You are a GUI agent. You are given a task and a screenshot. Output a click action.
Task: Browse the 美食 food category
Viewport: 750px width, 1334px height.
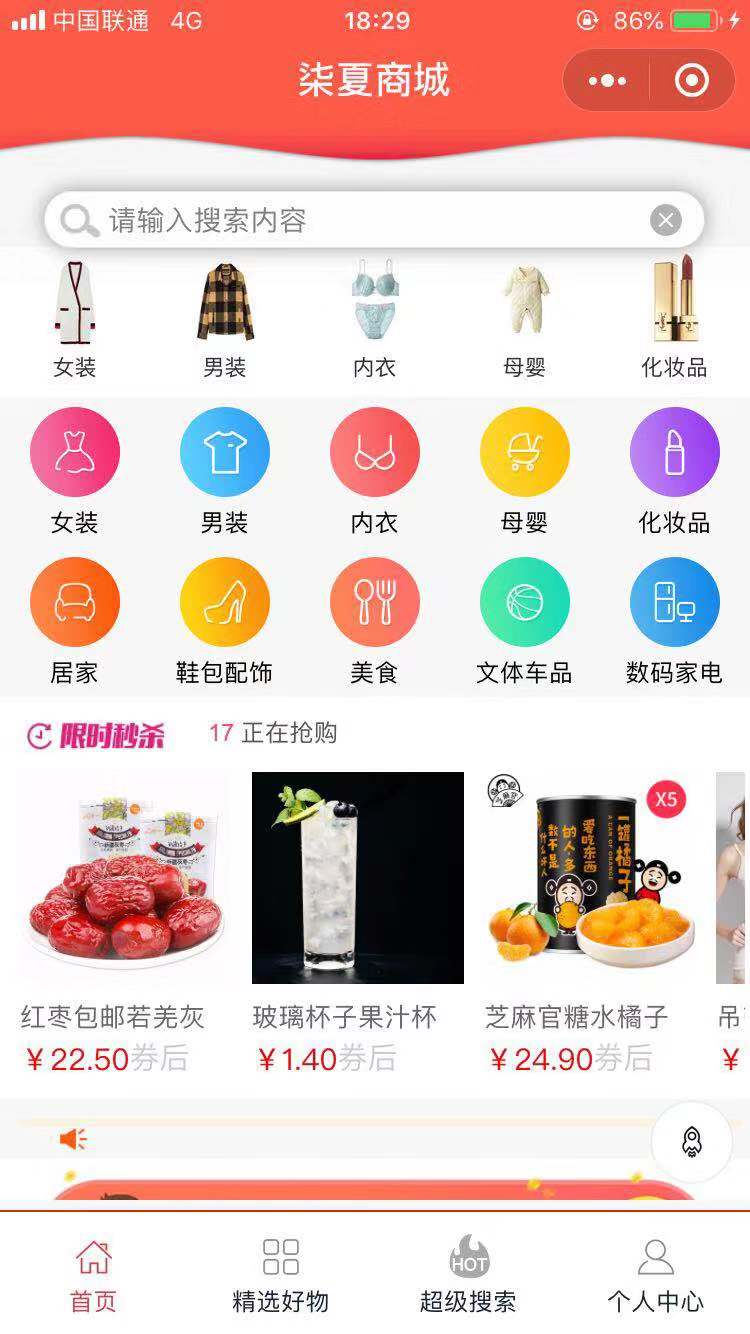tap(375, 621)
